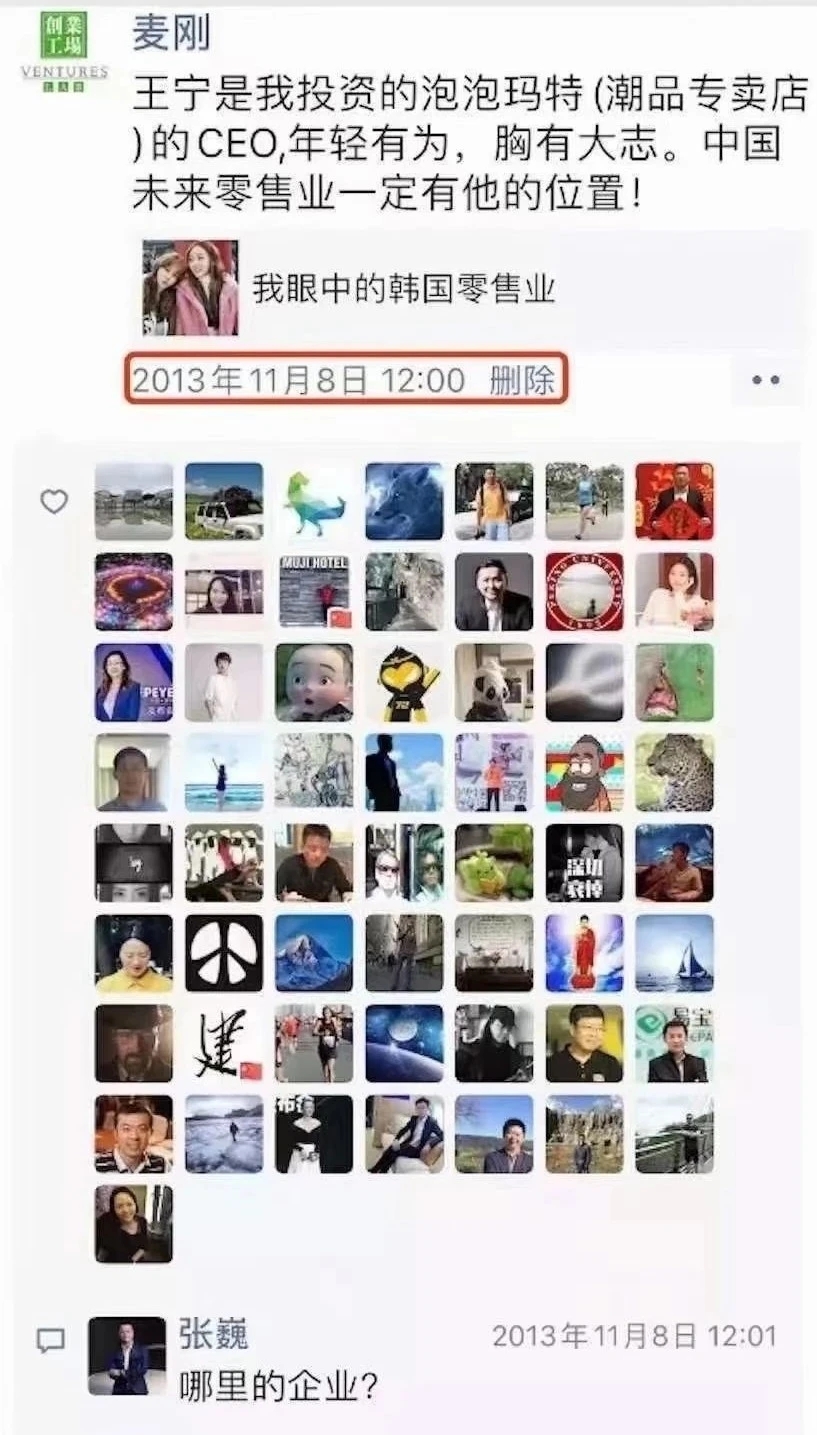Open 麦刚's profile from his name

tap(171, 35)
